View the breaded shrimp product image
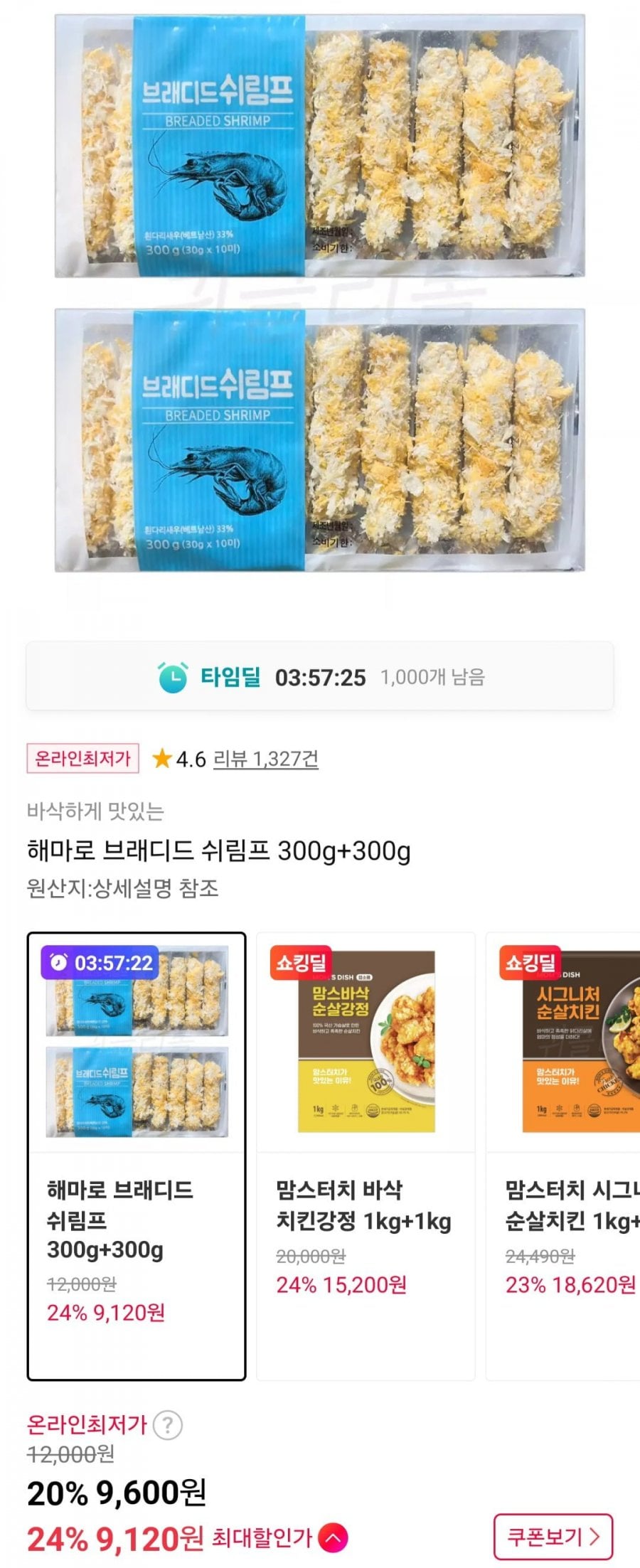The height and width of the screenshot is (1568, 640). pos(320,292)
